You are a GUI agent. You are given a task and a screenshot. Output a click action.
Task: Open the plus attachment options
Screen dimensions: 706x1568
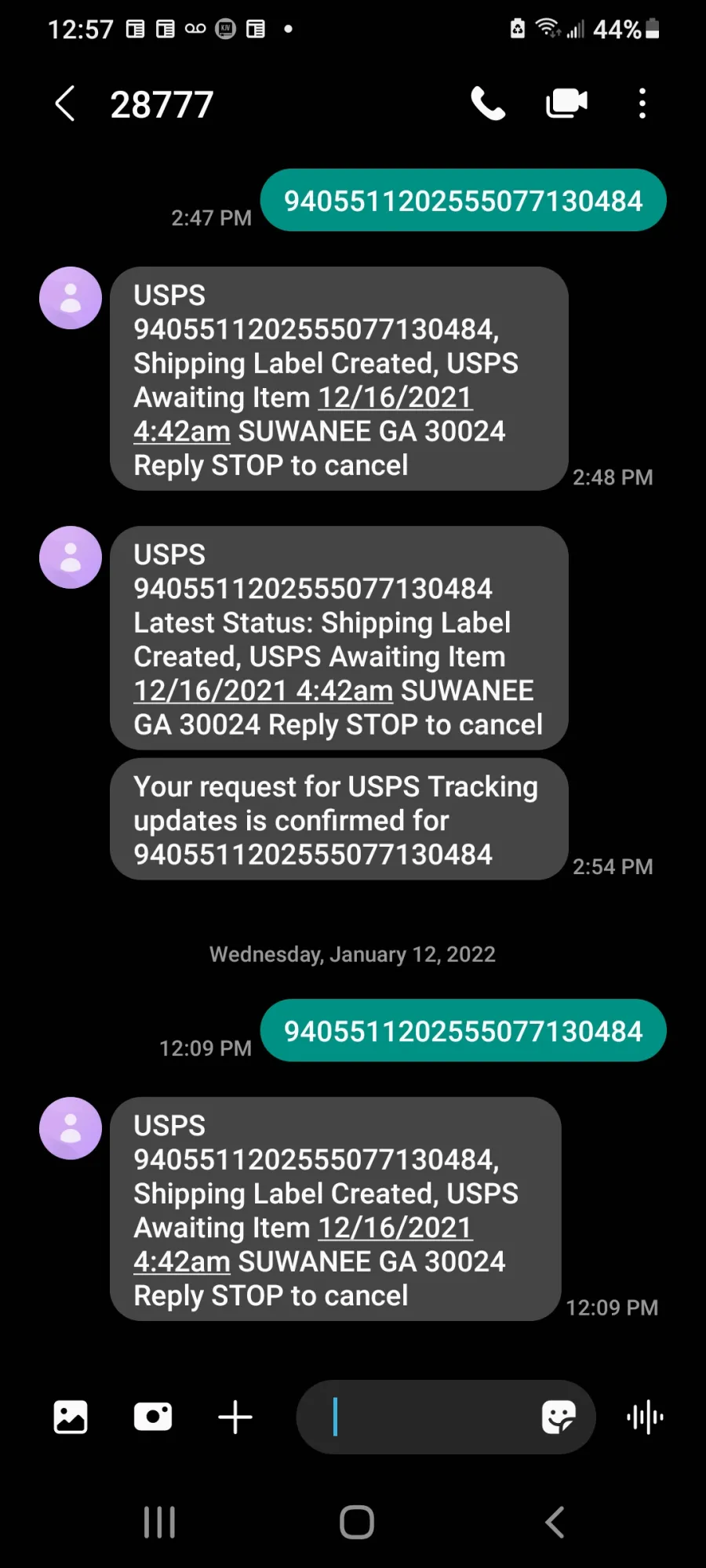pyautogui.click(x=235, y=1417)
